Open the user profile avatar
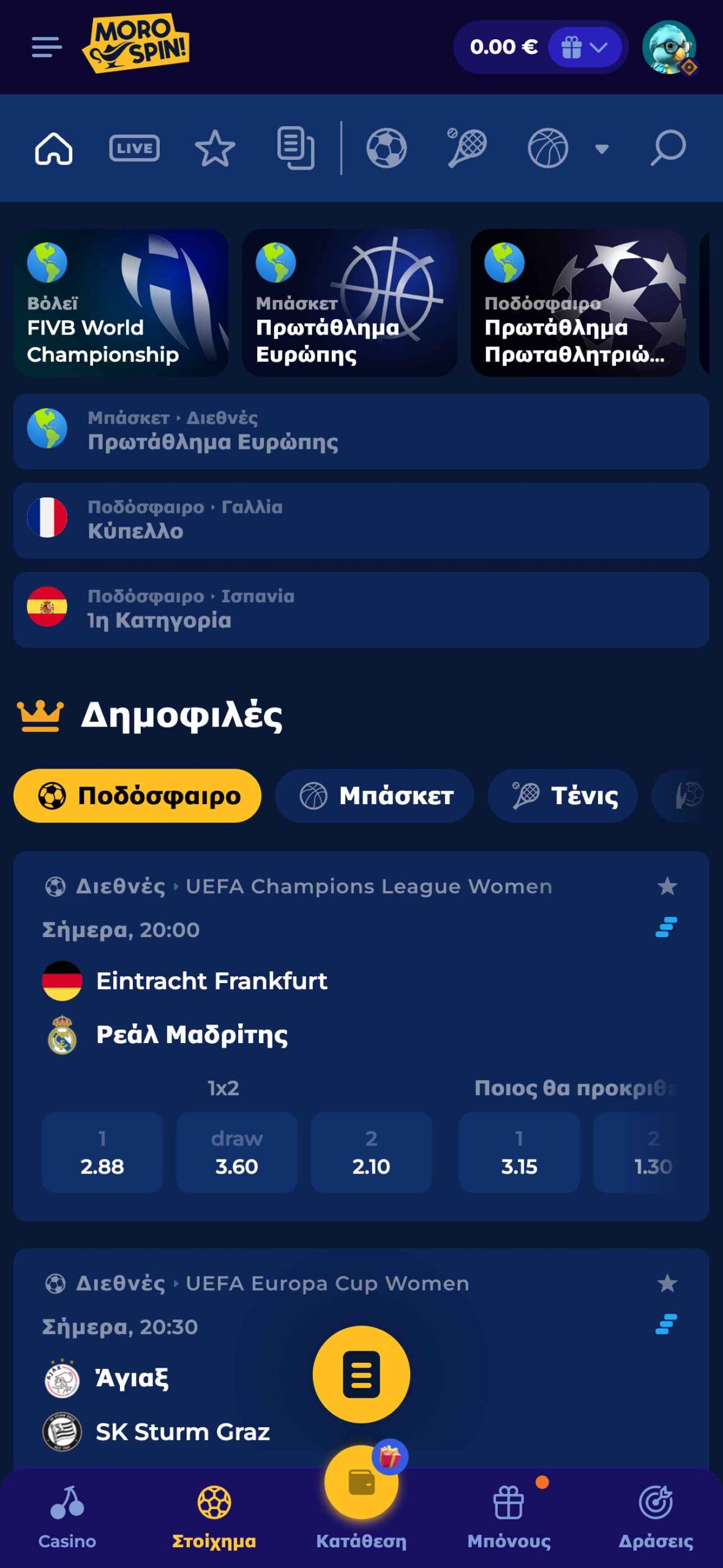 (669, 48)
